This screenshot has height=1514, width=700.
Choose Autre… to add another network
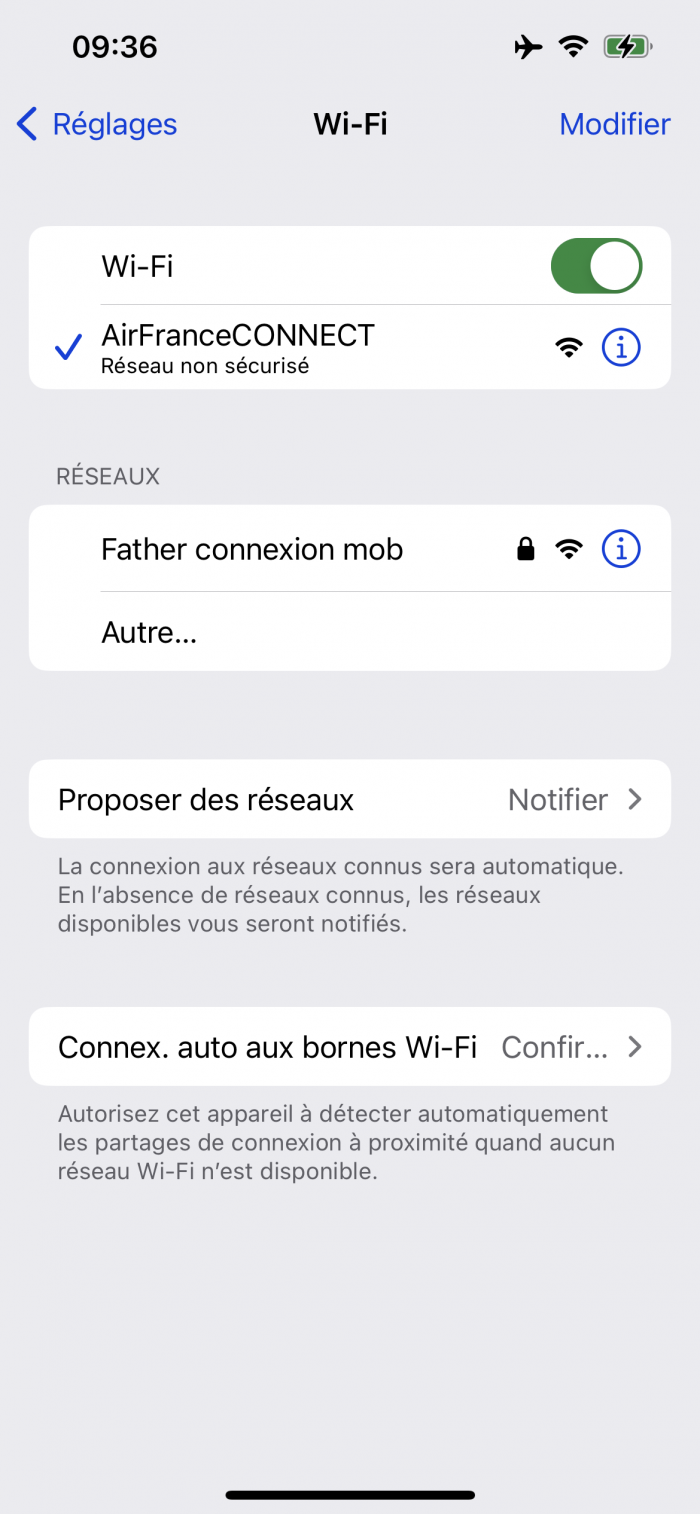[x=150, y=632]
